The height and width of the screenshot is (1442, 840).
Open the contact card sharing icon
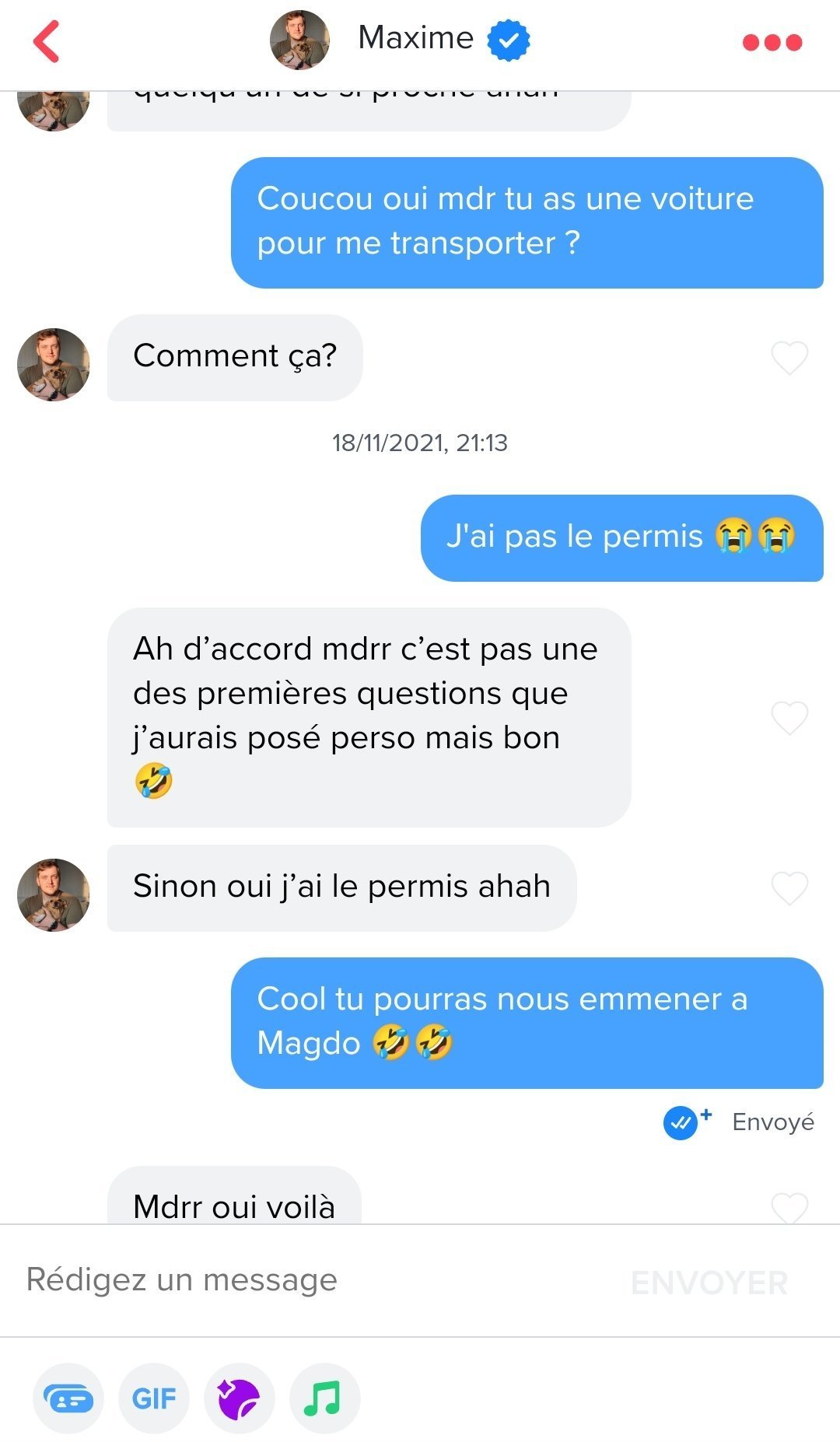click(x=68, y=1398)
